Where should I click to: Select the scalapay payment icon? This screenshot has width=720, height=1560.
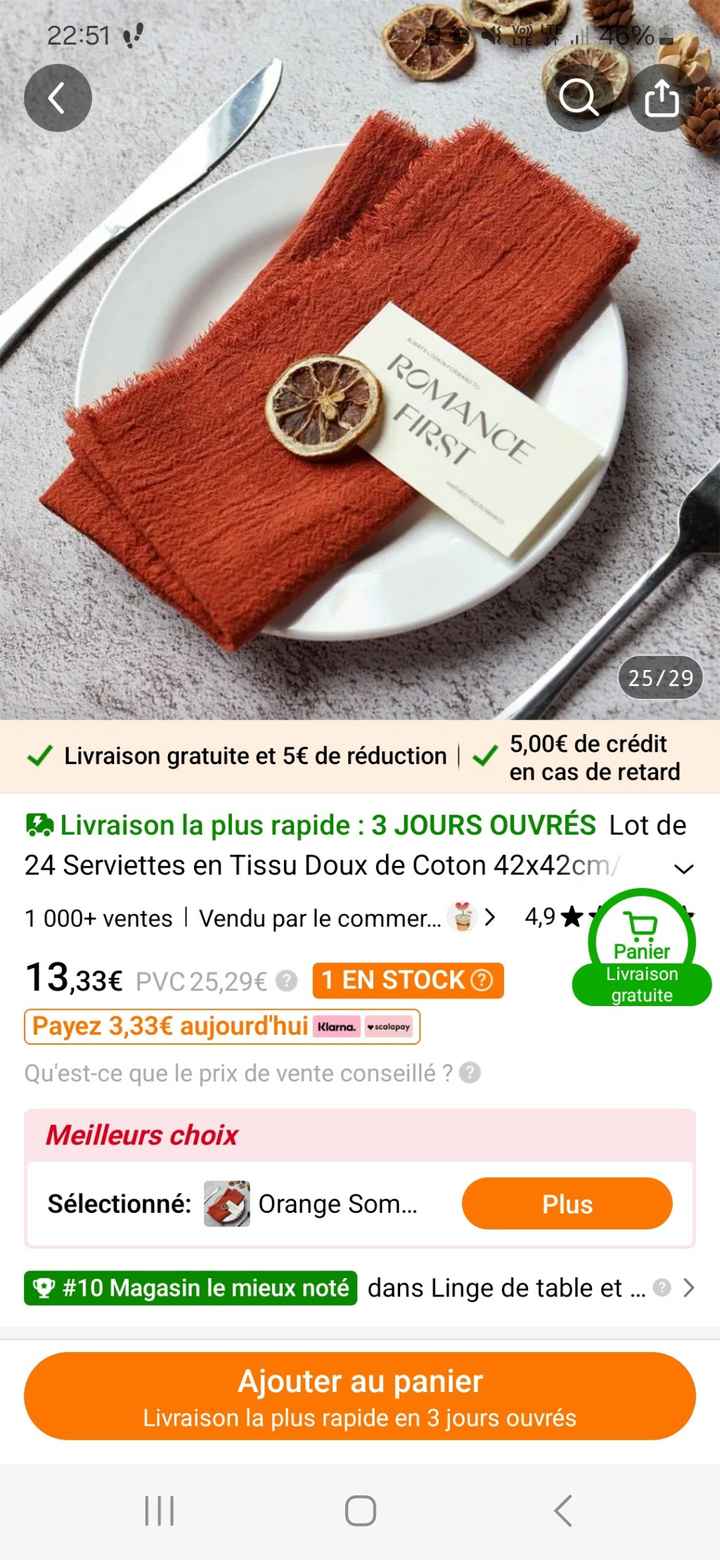(389, 1027)
